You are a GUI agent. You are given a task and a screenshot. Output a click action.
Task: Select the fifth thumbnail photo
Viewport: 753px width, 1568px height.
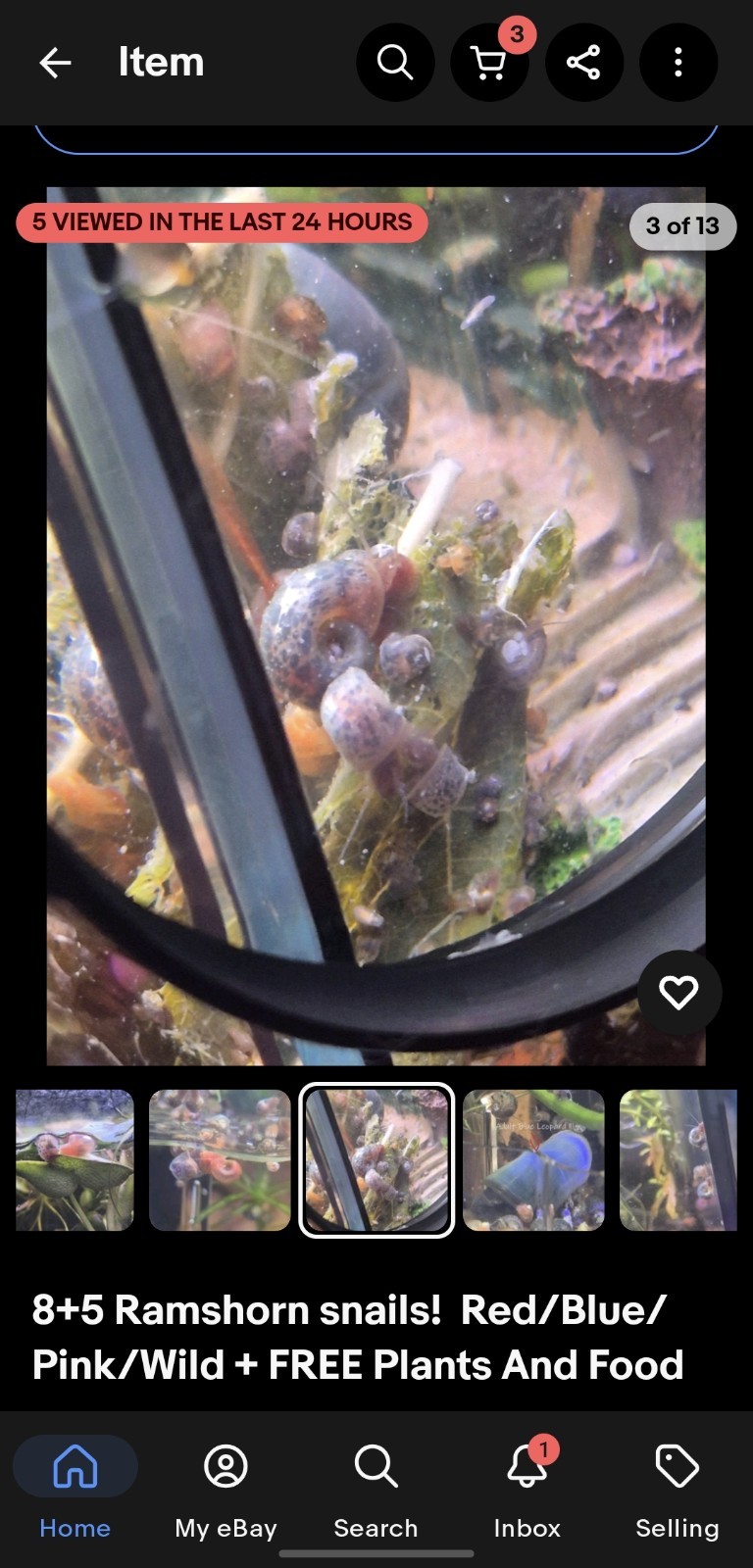click(678, 1159)
